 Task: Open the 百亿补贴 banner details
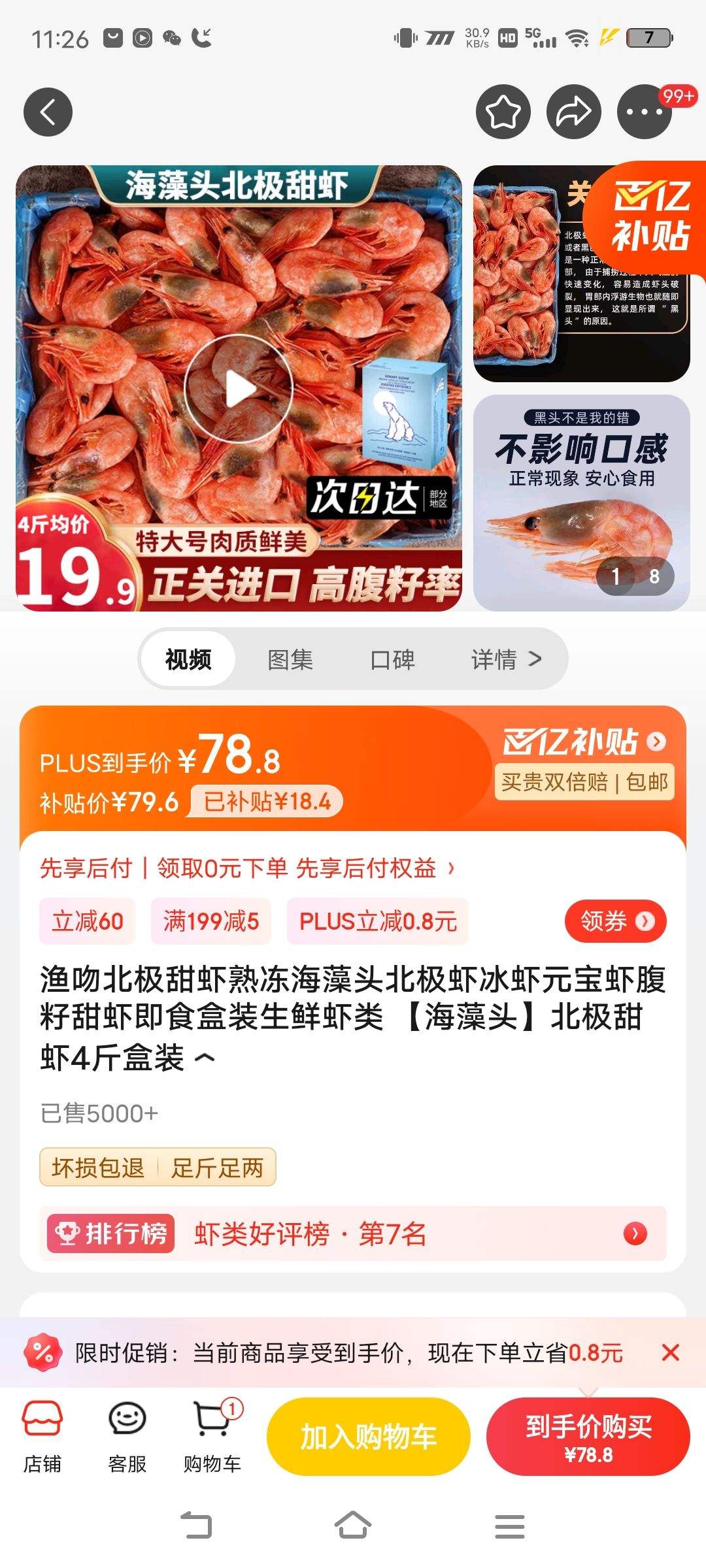coord(584,742)
